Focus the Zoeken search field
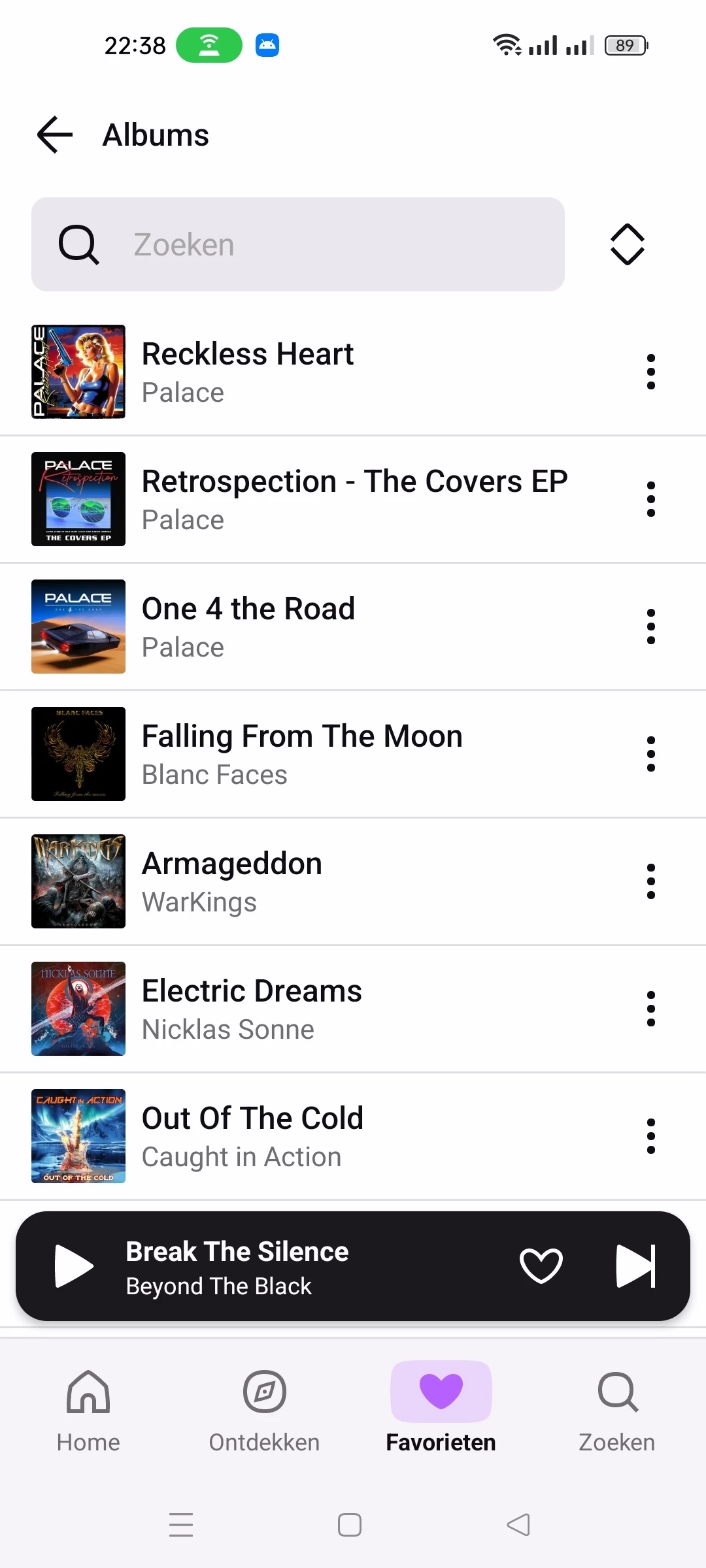The height and width of the screenshot is (1568, 706). coord(298,244)
